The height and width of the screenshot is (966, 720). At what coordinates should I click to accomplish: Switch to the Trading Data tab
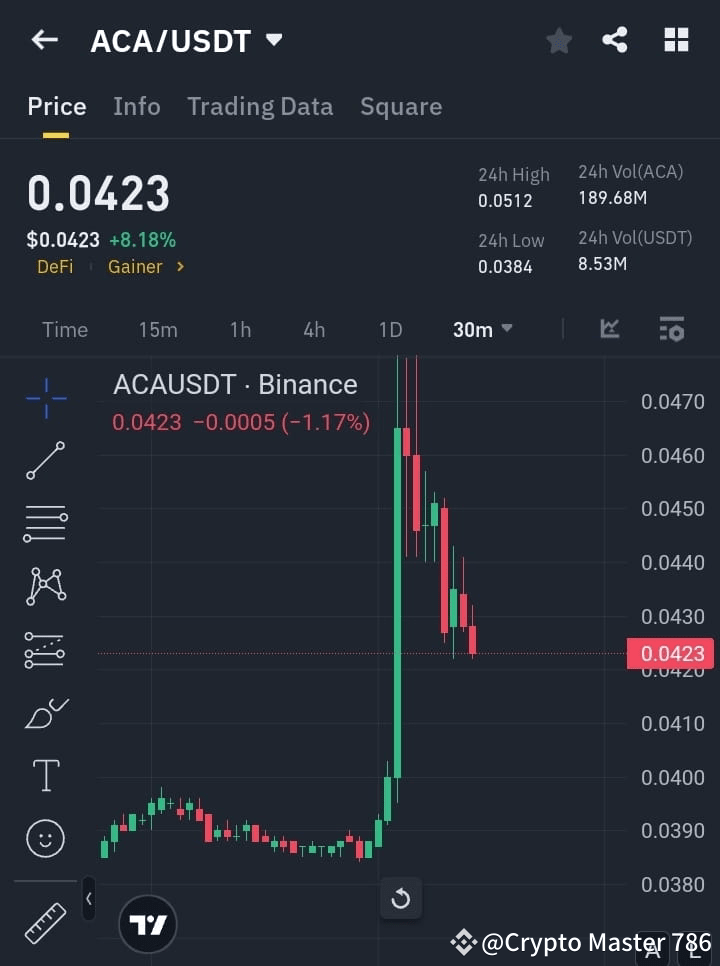point(260,106)
